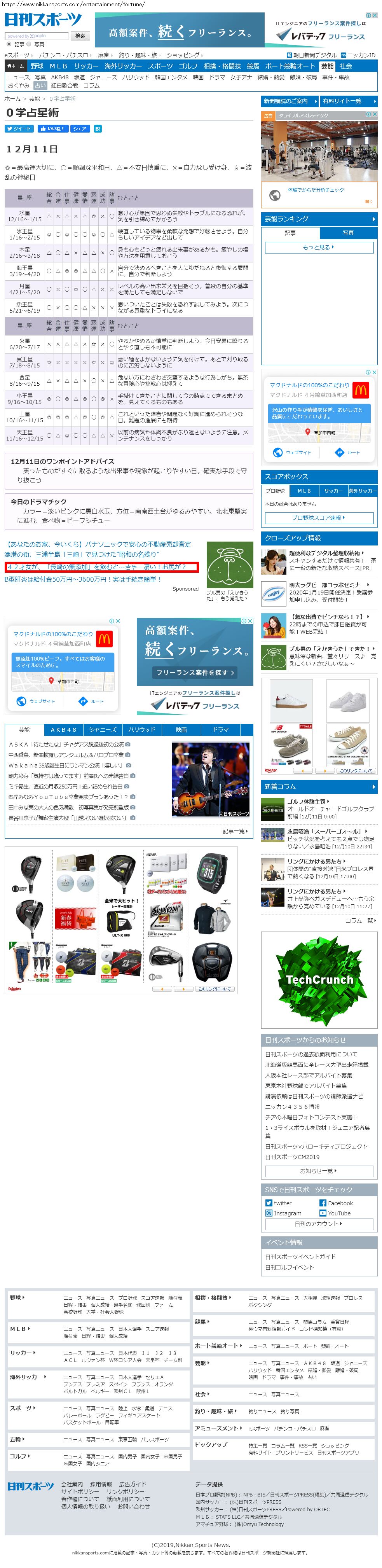Switch to the サッカー navigation tab
382x1568 pixels.
pyautogui.click(x=86, y=66)
